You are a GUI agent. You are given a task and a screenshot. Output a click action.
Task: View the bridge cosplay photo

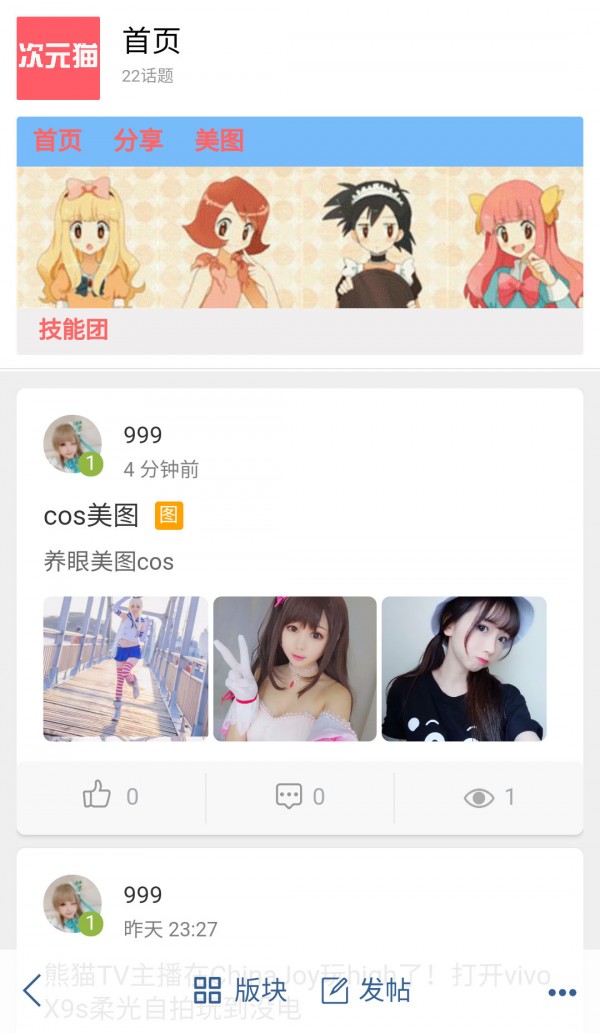pos(126,668)
